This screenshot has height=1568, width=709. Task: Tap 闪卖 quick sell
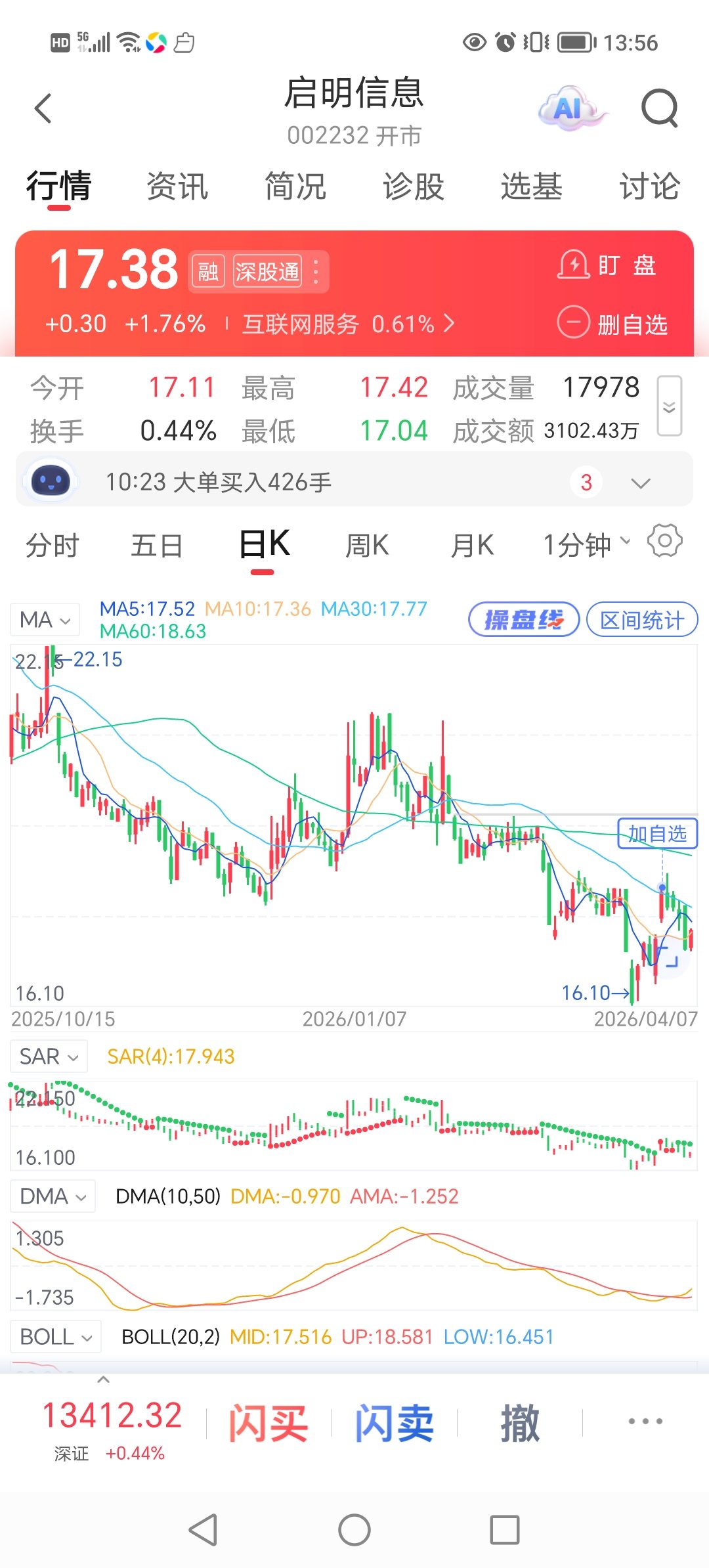(x=394, y=1423)
